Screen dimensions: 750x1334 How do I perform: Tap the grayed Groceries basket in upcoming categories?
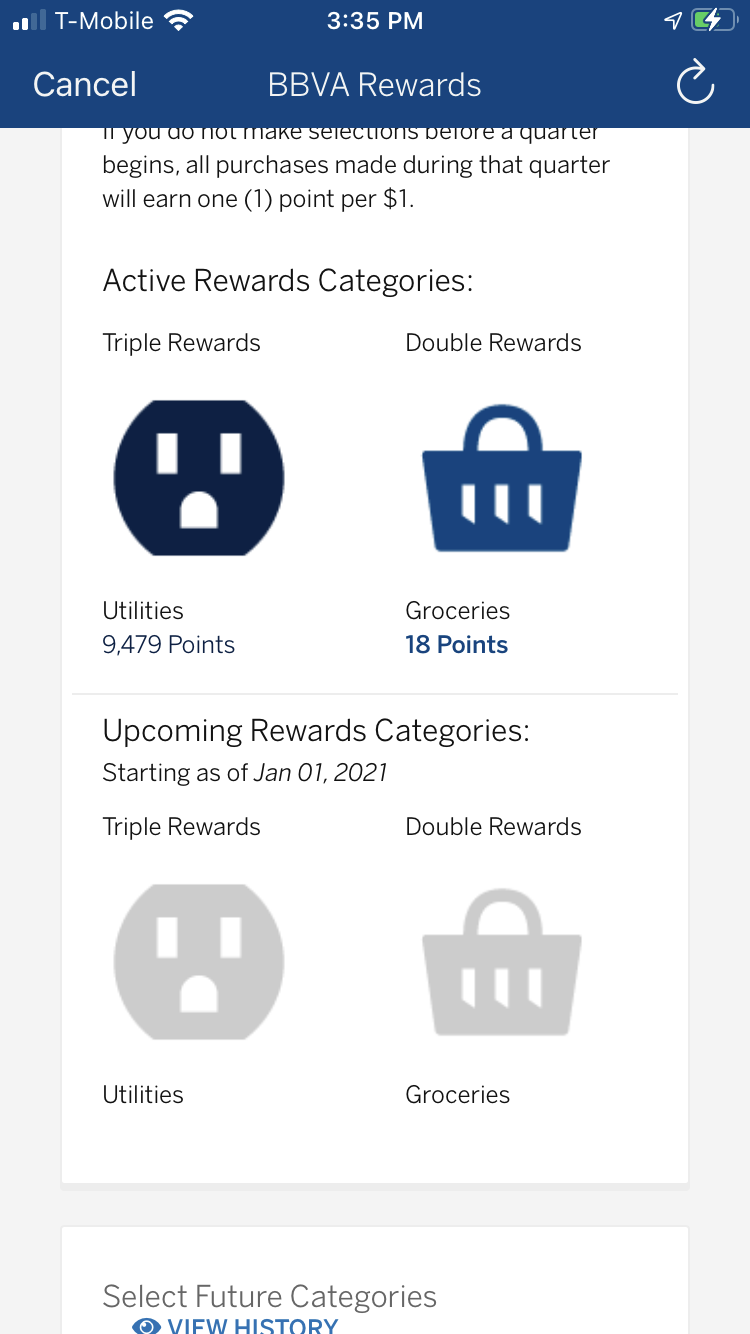pyautogui.click(x=502, y=961)
